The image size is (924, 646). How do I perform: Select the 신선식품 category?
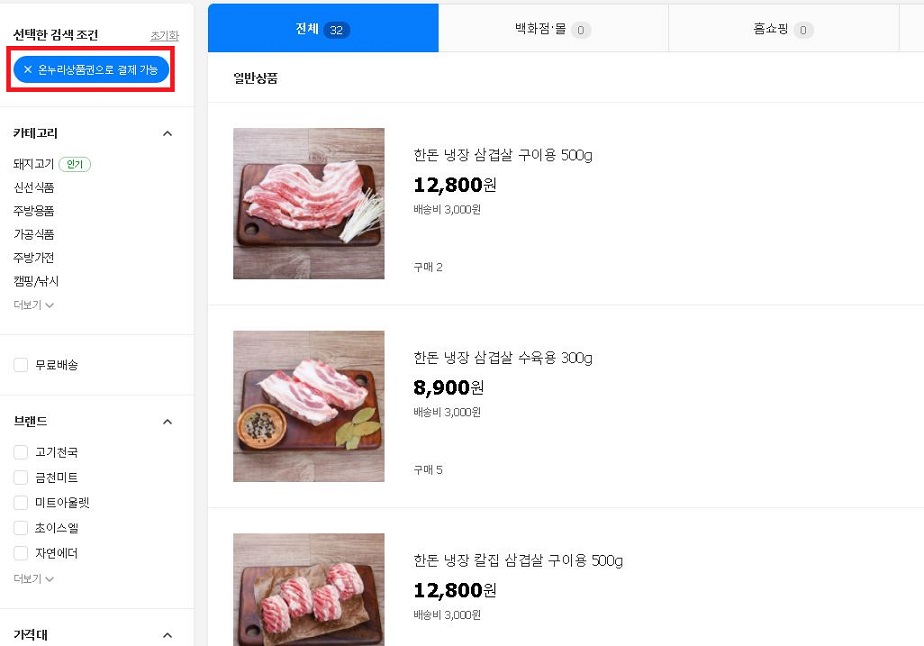click(x=34, y=187)
